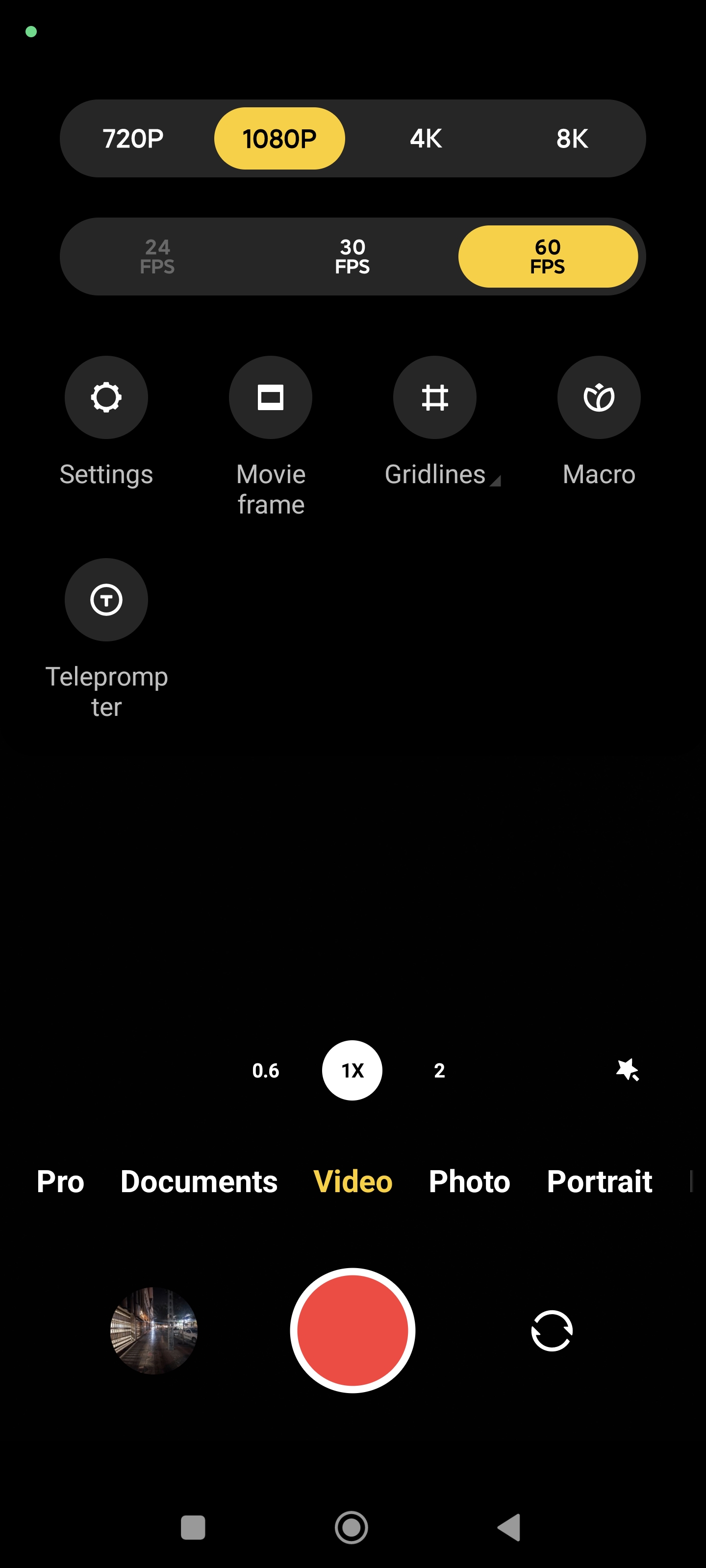This screenshot has height=1568, width=706.
Task: Set frame rate to 30 FPS
Action: coord(352,256)
